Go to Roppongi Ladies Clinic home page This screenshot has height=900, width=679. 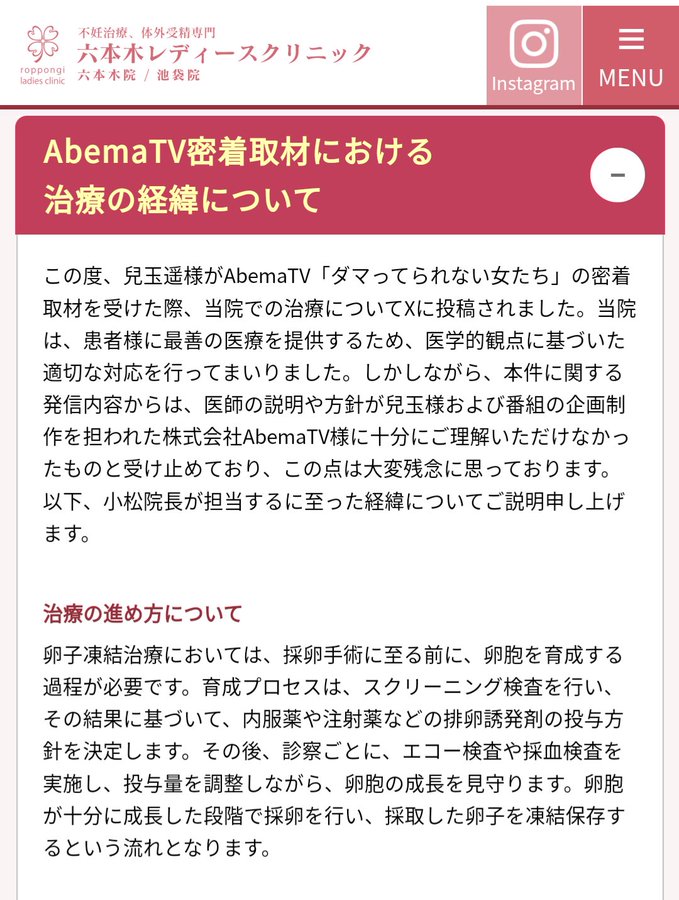198,53
